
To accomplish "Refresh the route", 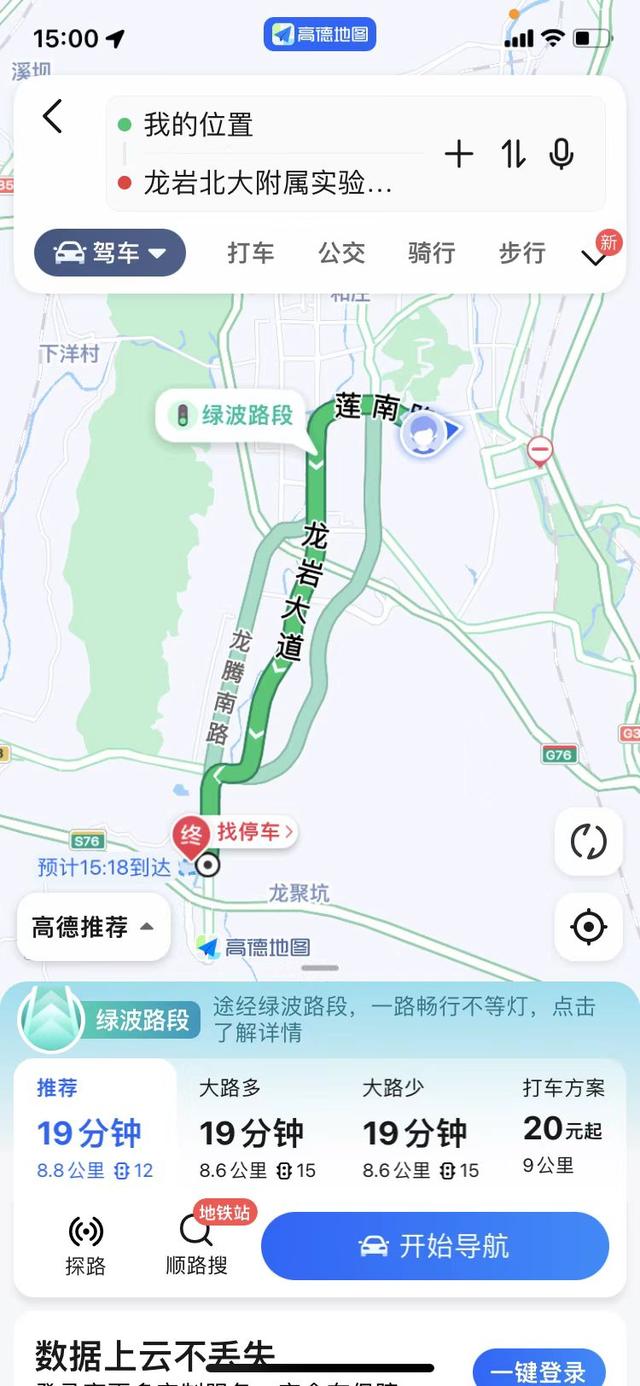I will click(x=588, y=841).
